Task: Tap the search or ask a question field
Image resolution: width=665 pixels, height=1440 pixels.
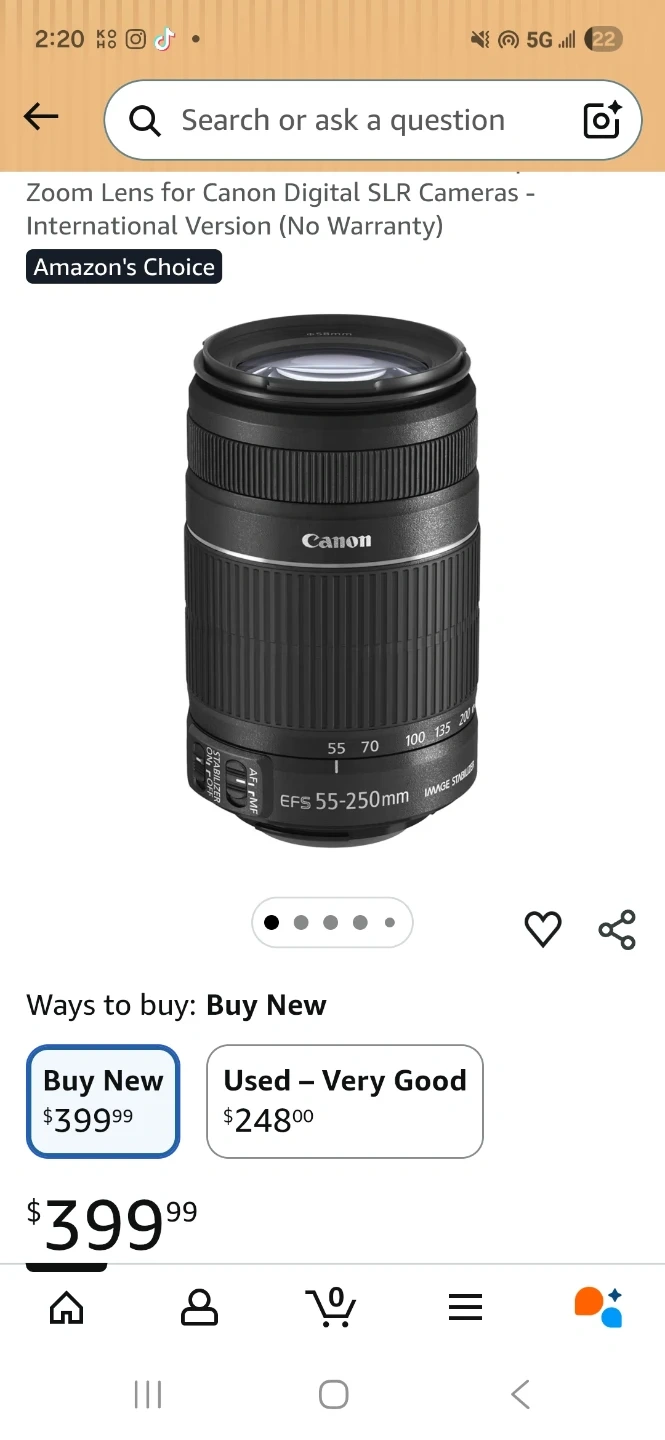Action: coord(342,121)
